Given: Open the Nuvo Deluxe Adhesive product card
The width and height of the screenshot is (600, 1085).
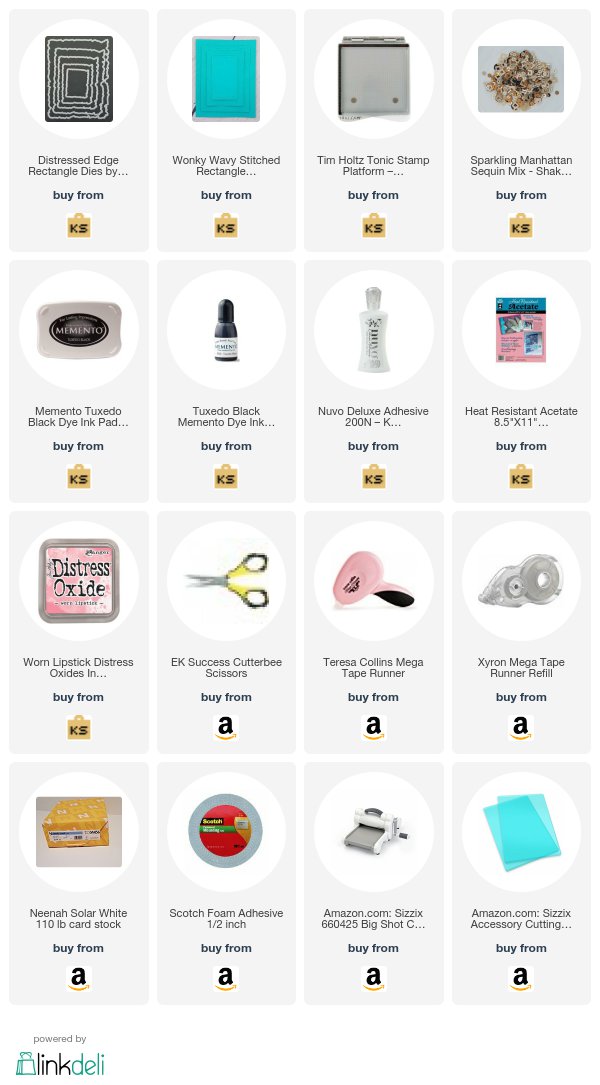Looking at the screenshot, I should [x=374, y=381].
